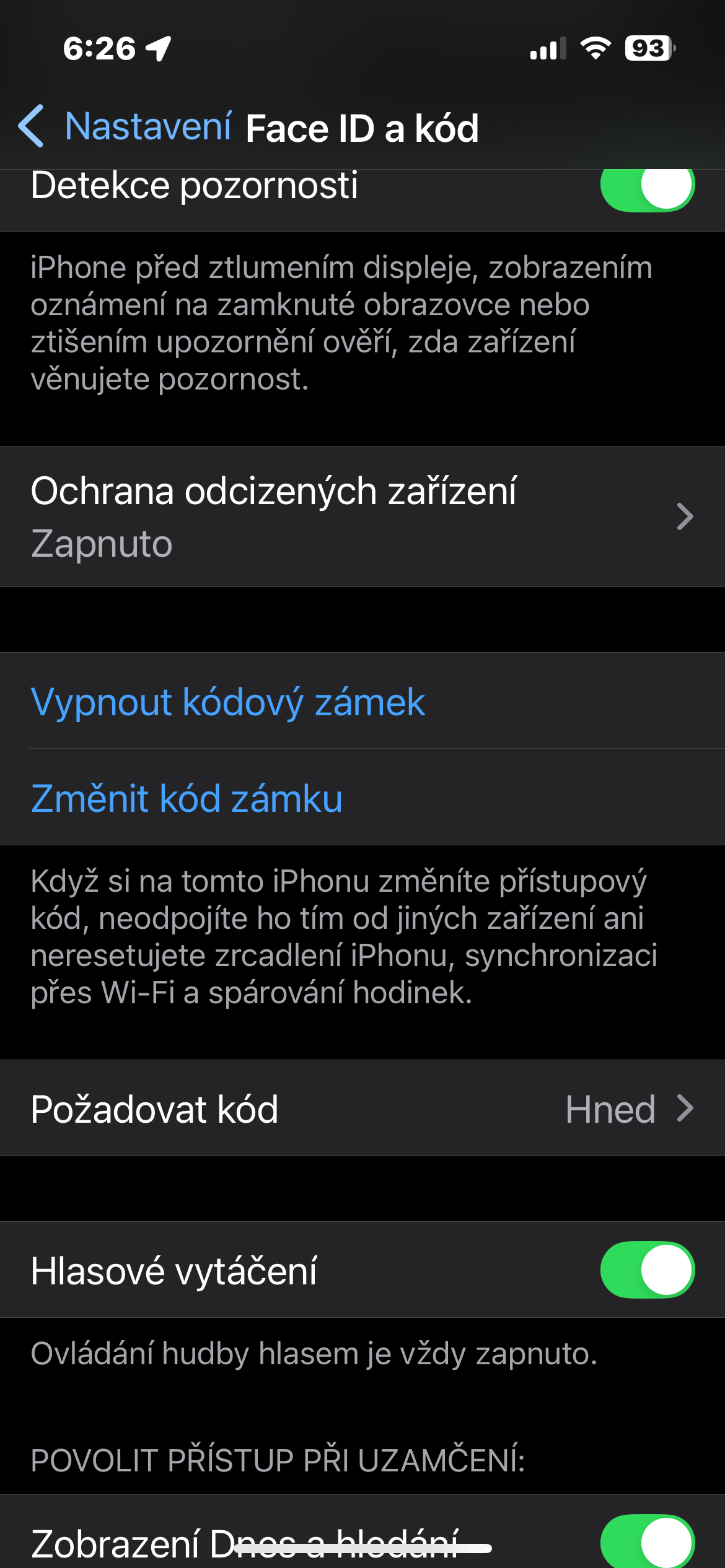Screen dimensions: 725x1568
Task: Select Změnit kód zámku
Action: point(187,798)
